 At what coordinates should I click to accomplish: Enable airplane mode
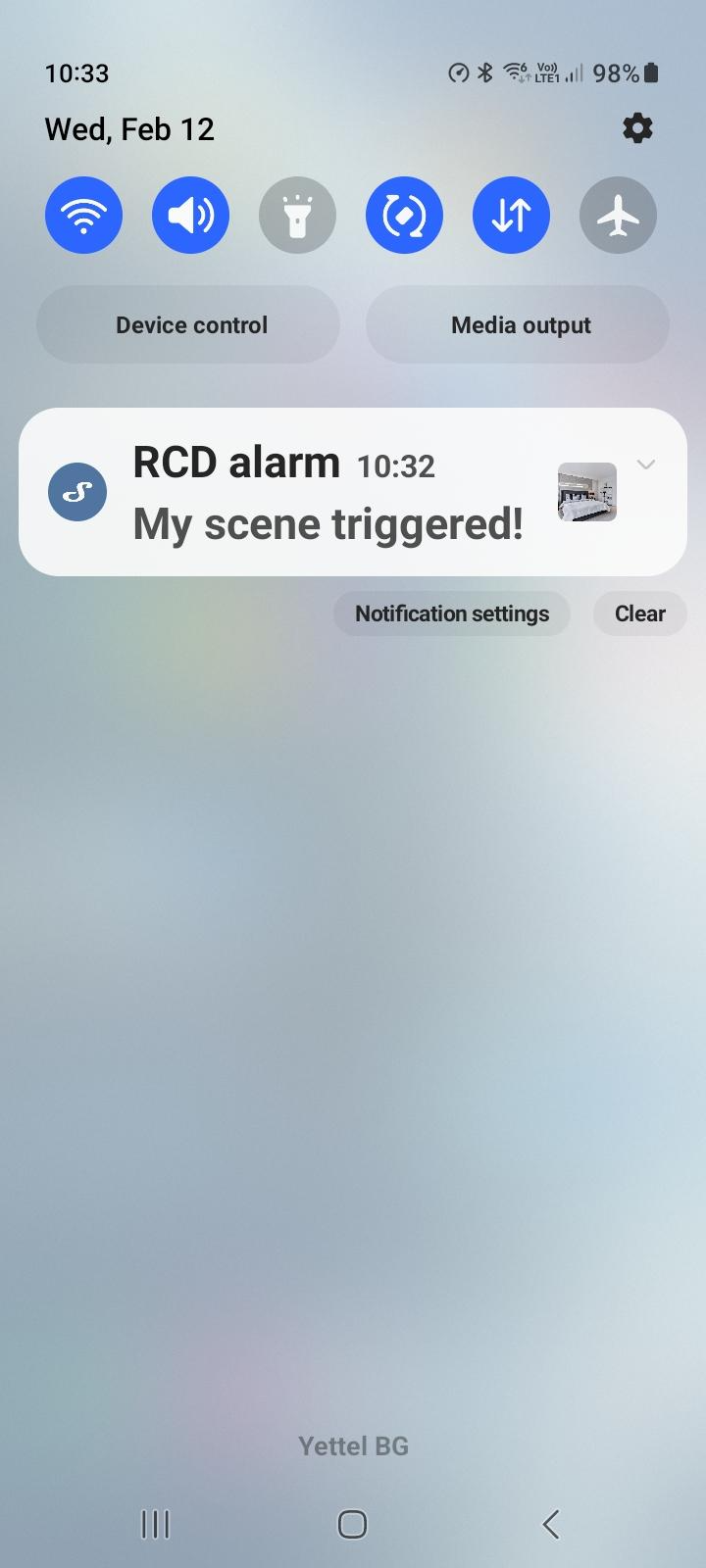[618, 215]
